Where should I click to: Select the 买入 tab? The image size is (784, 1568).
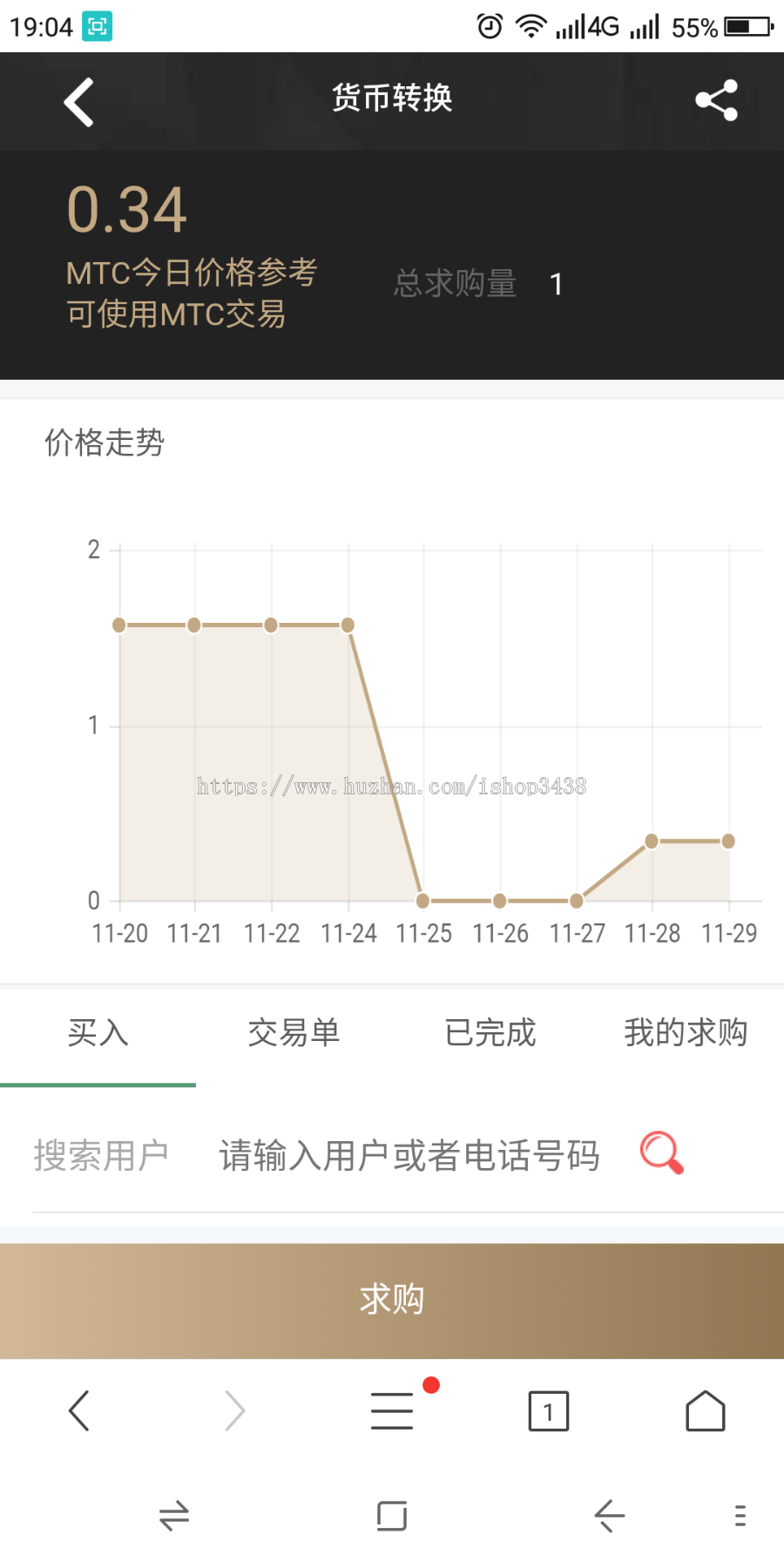(98, 1033)
